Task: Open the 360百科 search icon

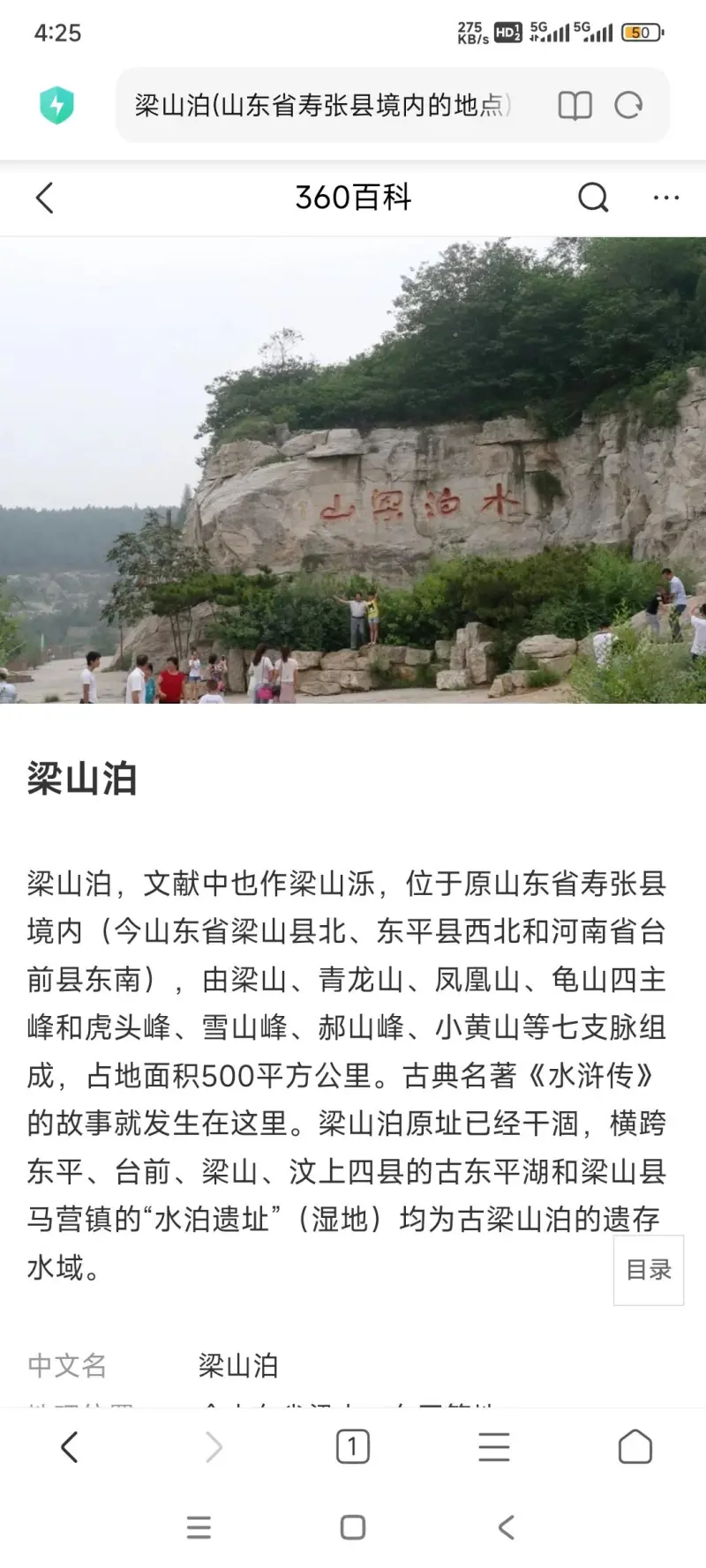Action: 593,198
